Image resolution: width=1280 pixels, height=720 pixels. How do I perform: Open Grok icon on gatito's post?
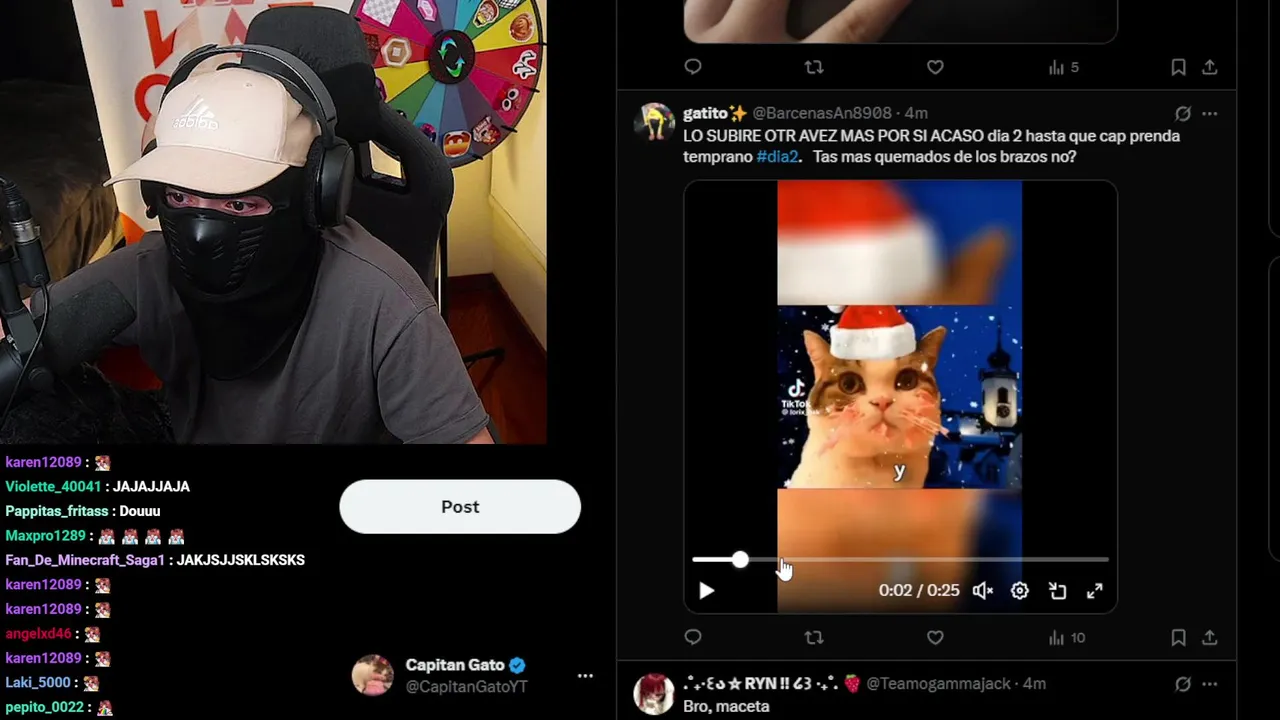(x=1183, y=113)
